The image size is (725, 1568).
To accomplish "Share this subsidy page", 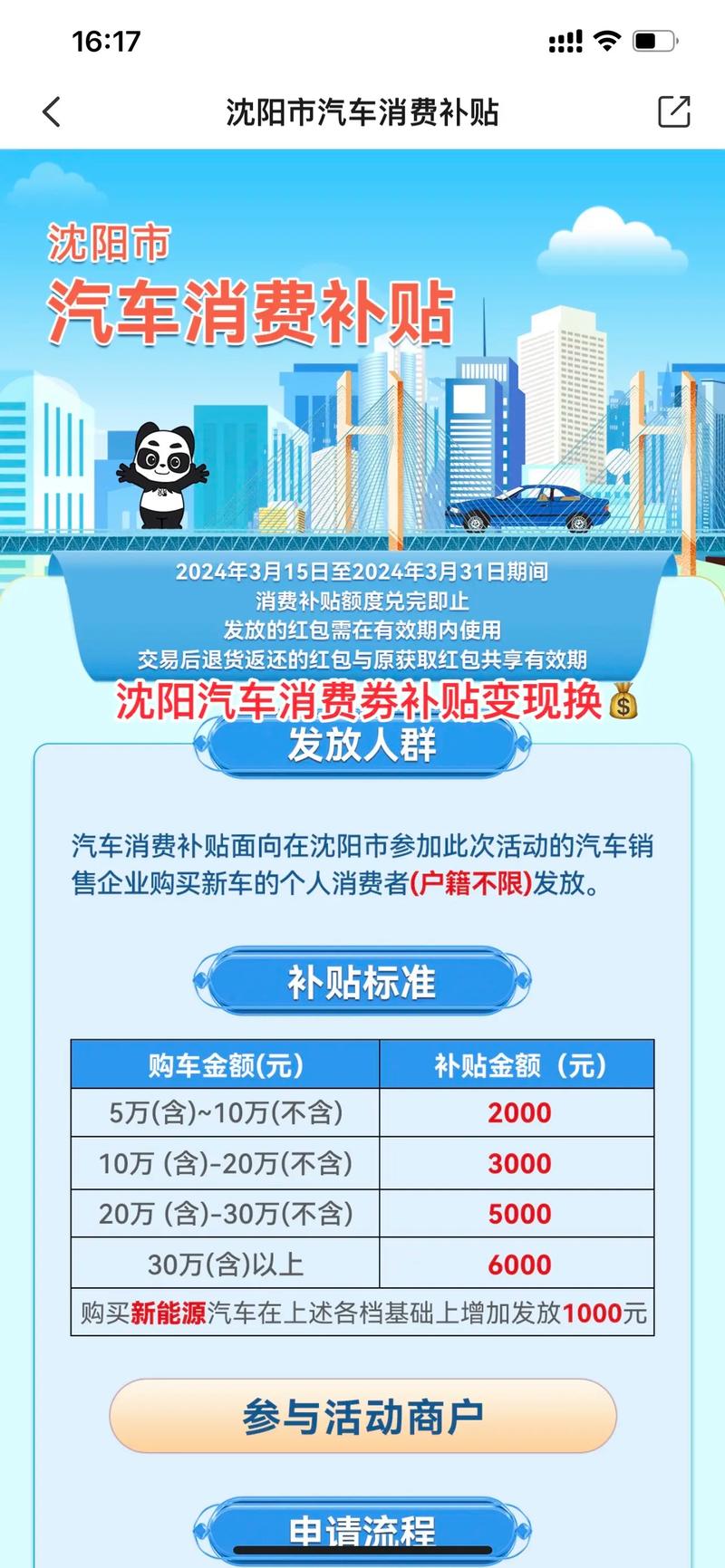I will click(x=673, y=111).
